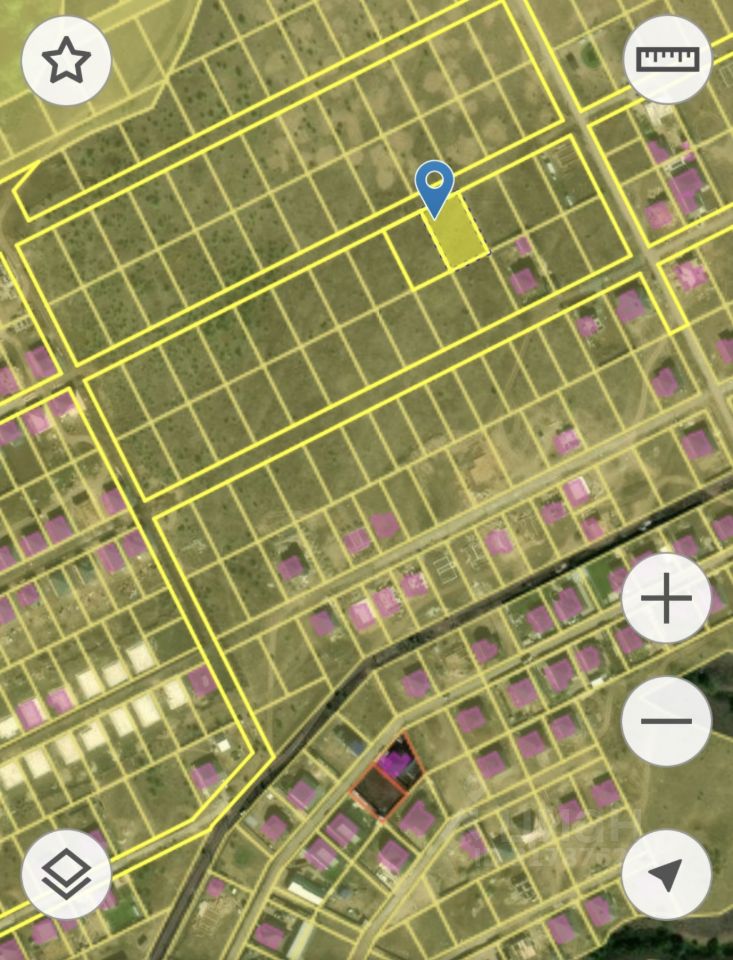Tap the blue pin on the highlighted plot

(x=435, y=185)
